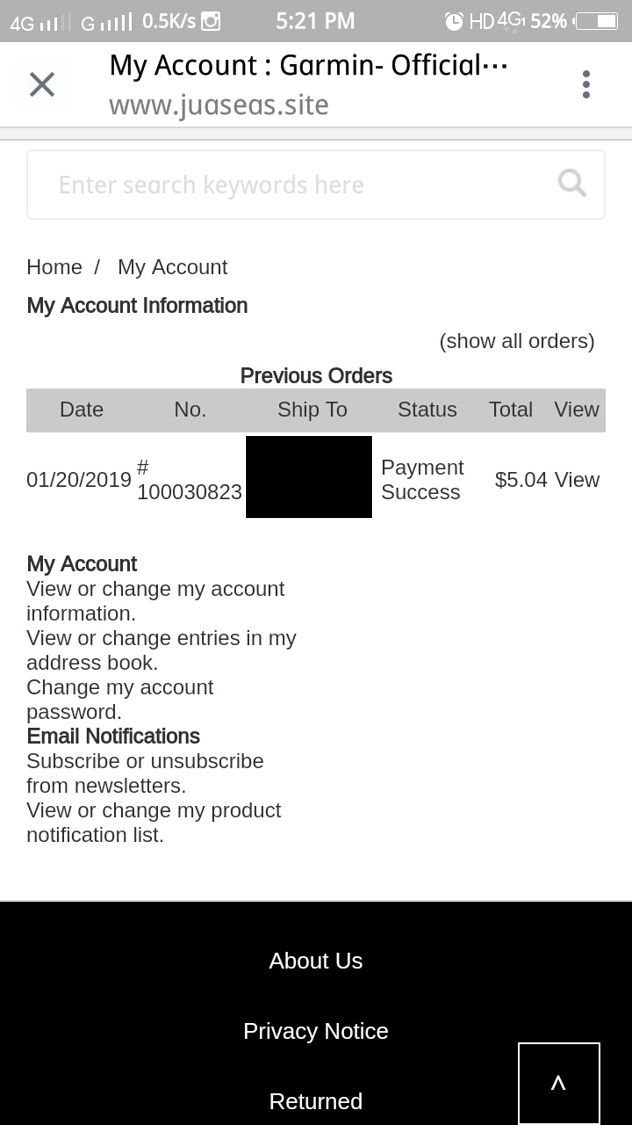Close the browser tab with X
Screen dimensions: 632x1125
(x=42, y=85)
